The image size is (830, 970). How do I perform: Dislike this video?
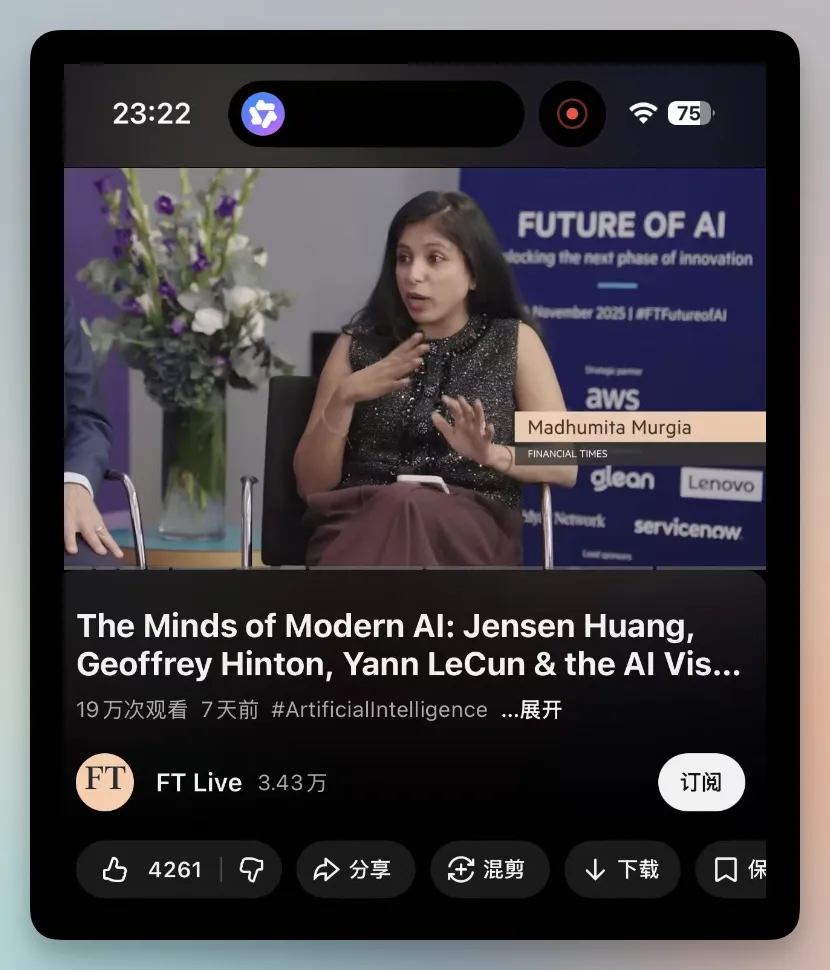click(251, 870)
